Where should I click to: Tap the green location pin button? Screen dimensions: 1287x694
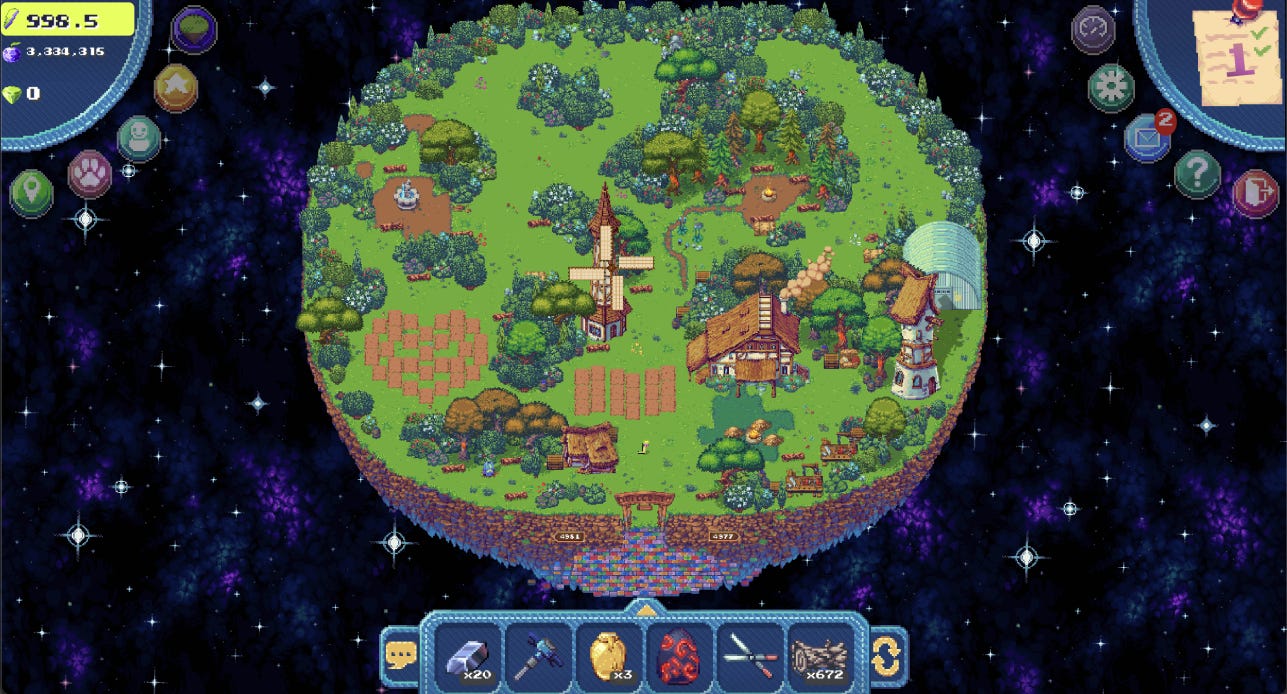(31, 192)
